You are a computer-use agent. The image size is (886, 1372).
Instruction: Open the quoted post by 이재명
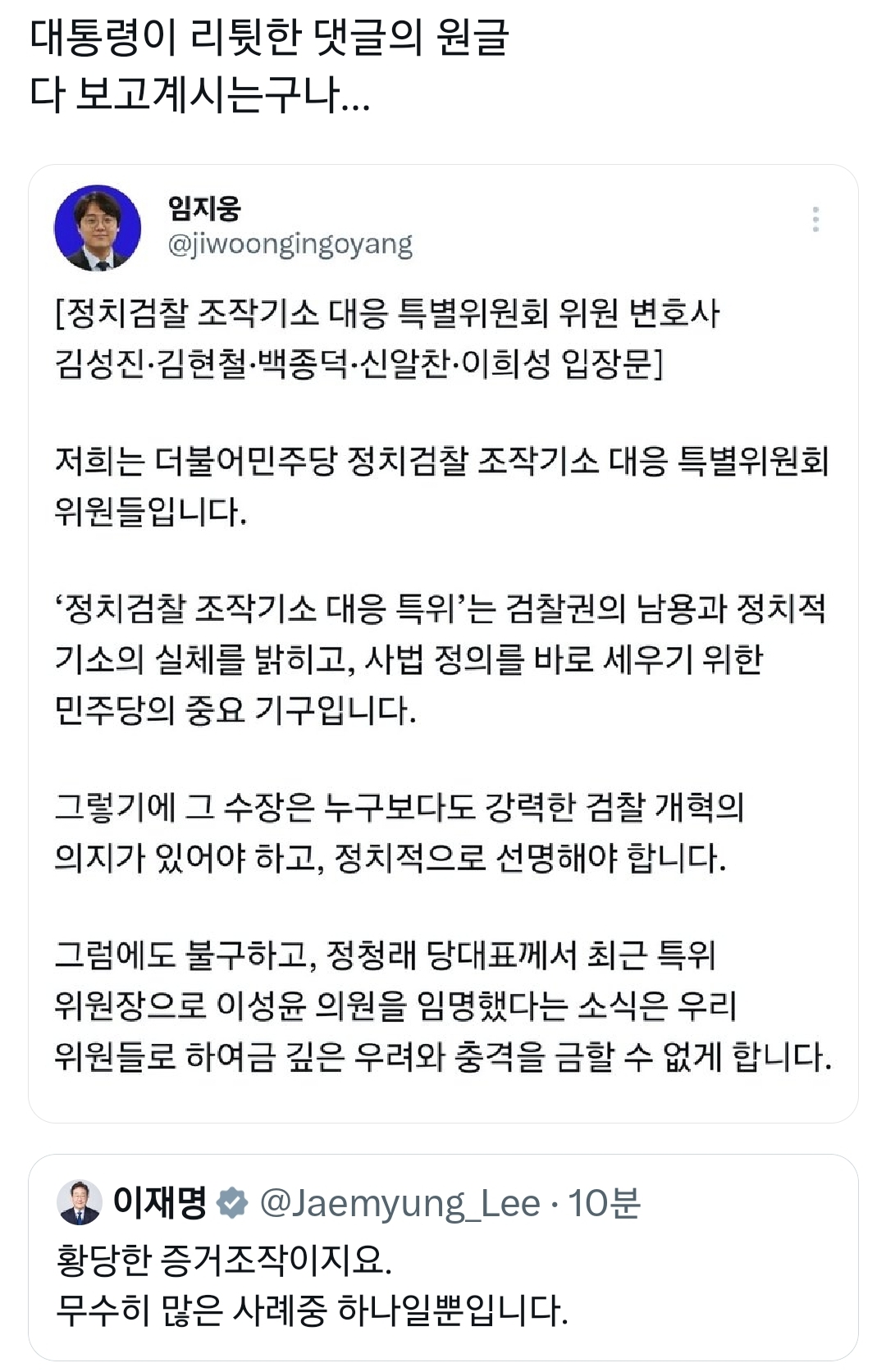click(x=443, y=1257)
